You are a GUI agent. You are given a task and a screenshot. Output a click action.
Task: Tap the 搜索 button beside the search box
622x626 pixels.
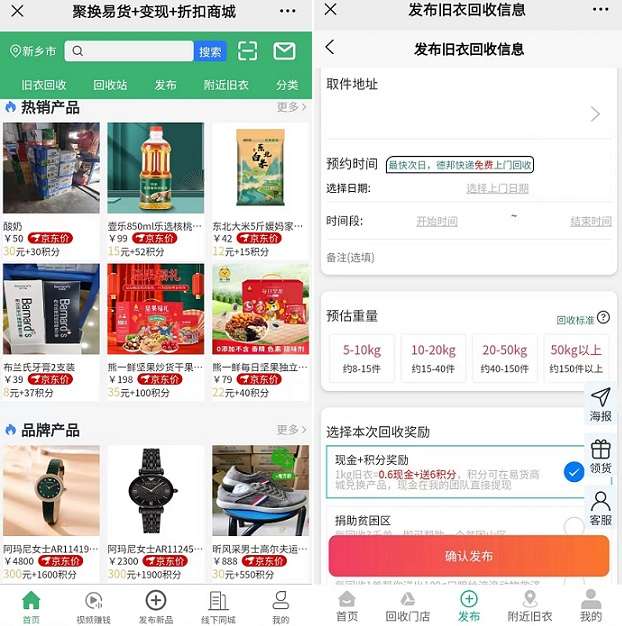pos(210,52)
